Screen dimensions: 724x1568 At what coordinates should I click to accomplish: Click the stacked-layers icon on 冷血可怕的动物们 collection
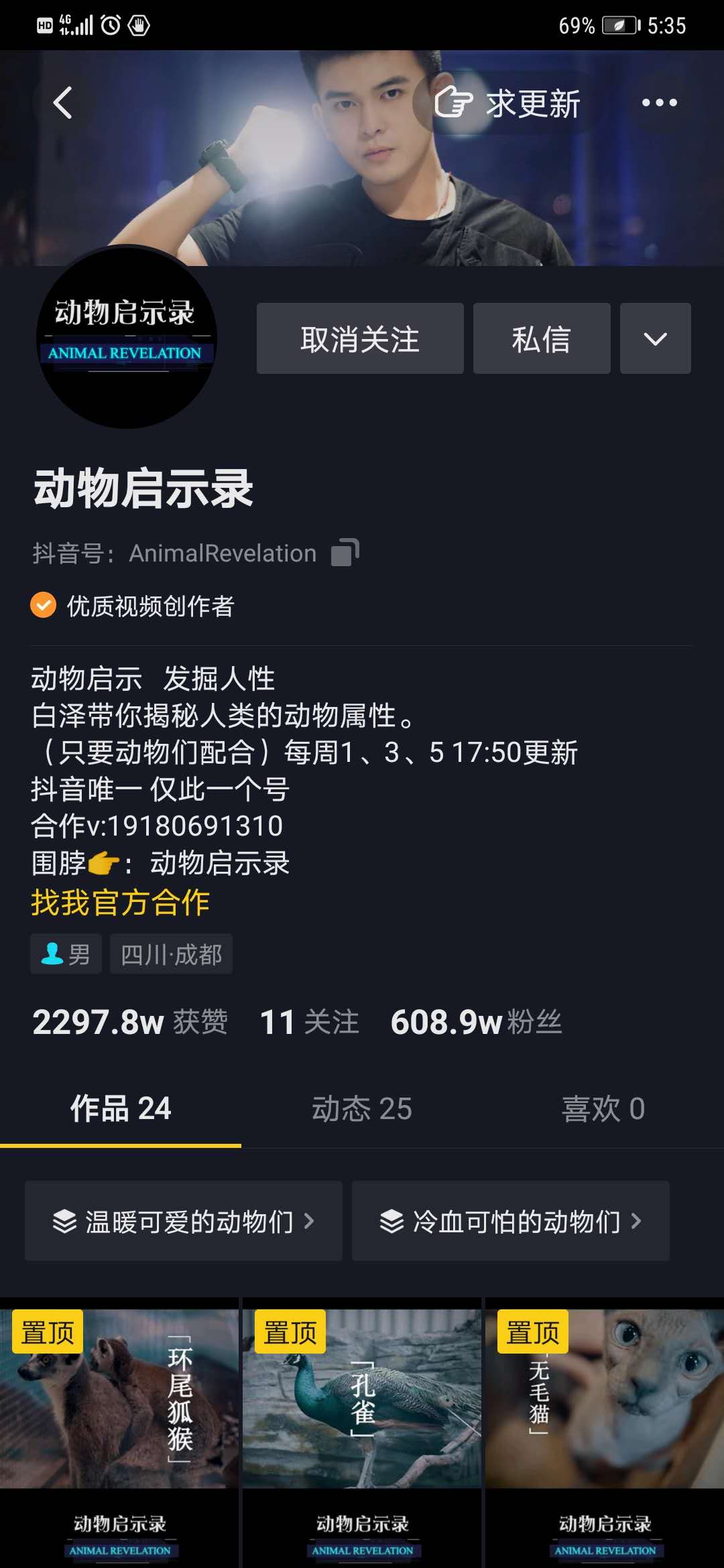tap(390, 1221)
